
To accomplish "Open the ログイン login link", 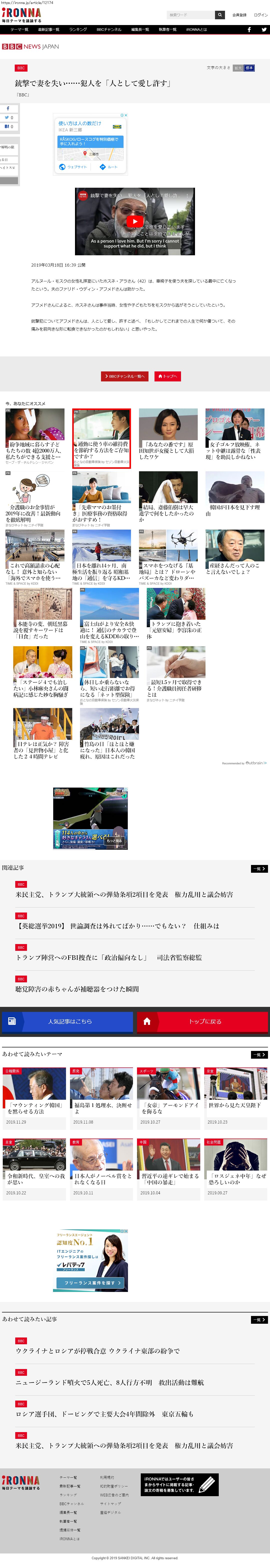I will [260, 15].
